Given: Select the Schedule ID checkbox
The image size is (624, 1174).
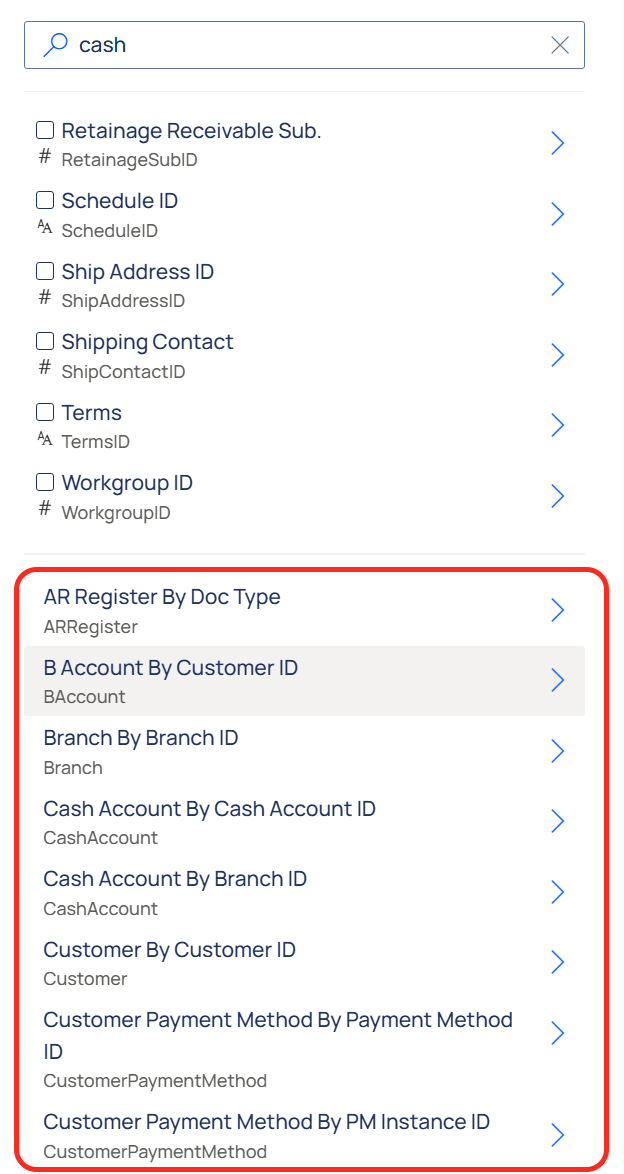Looking at the screenshot, I should (x=45, y=201).
